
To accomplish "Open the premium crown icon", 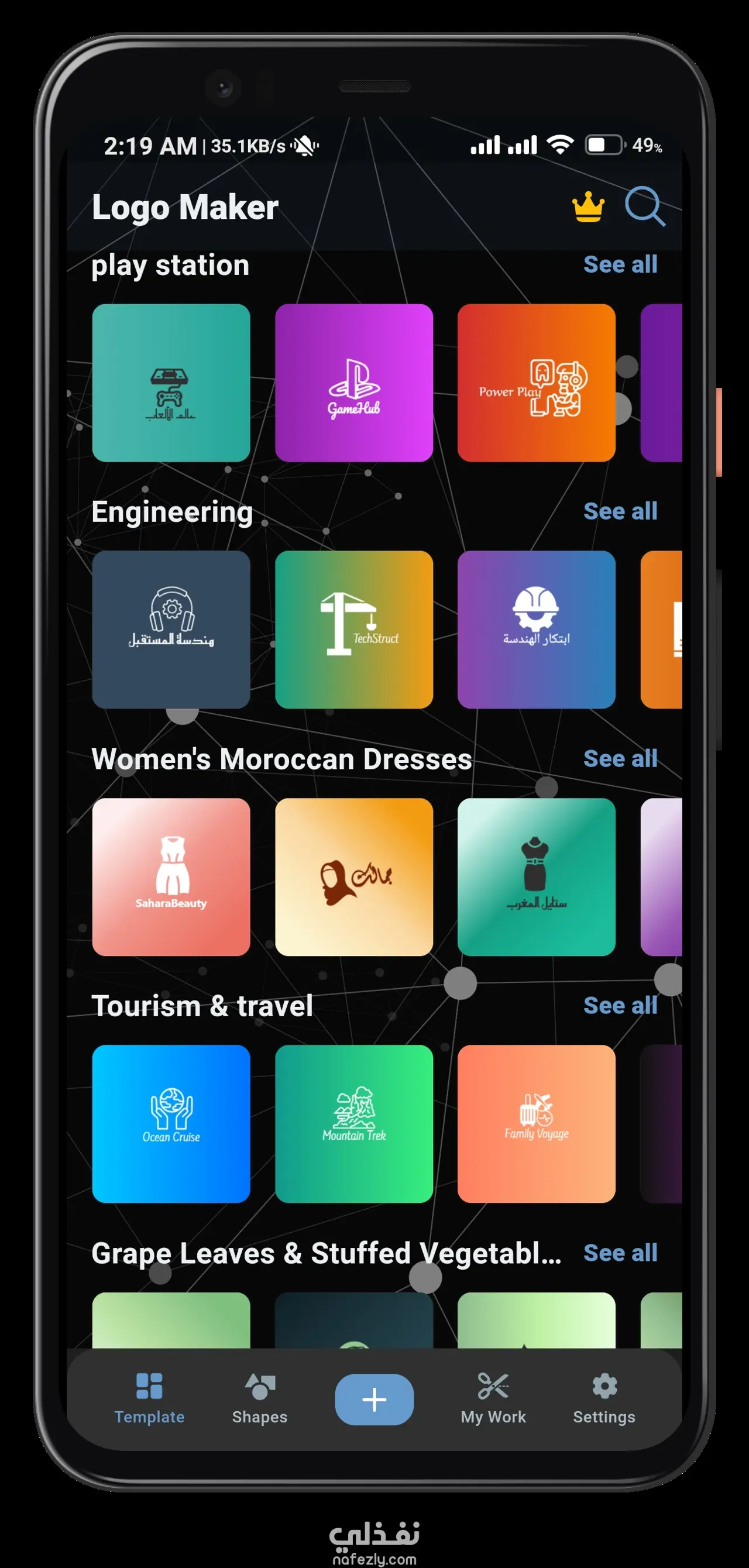I will click(588, 207).
